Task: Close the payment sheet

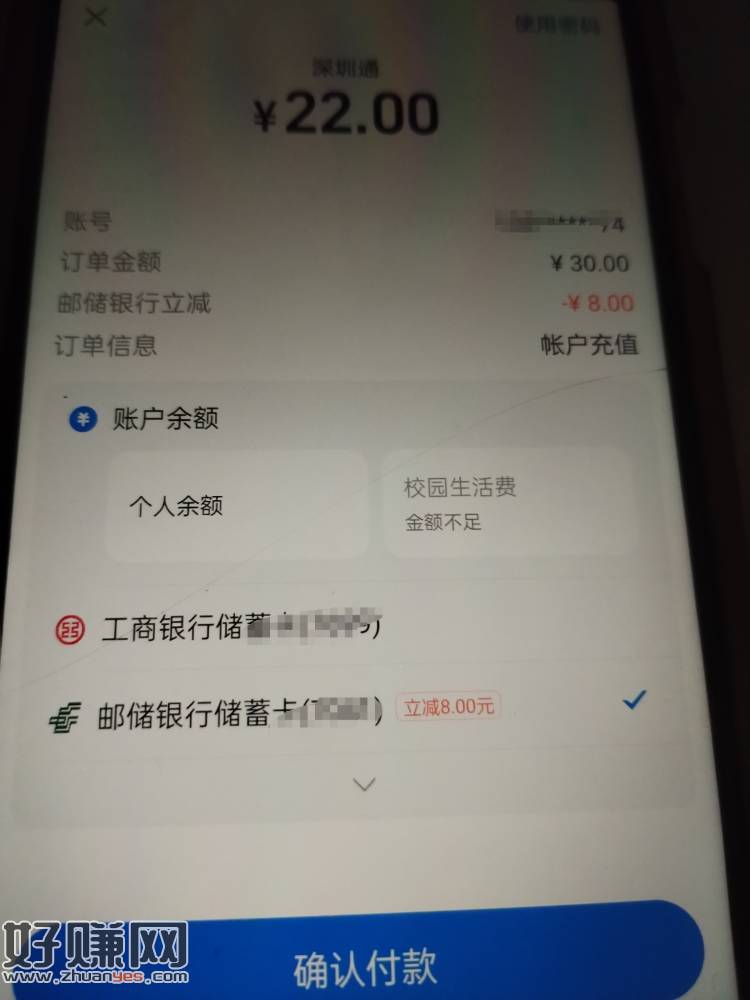Action: [96, 18]
